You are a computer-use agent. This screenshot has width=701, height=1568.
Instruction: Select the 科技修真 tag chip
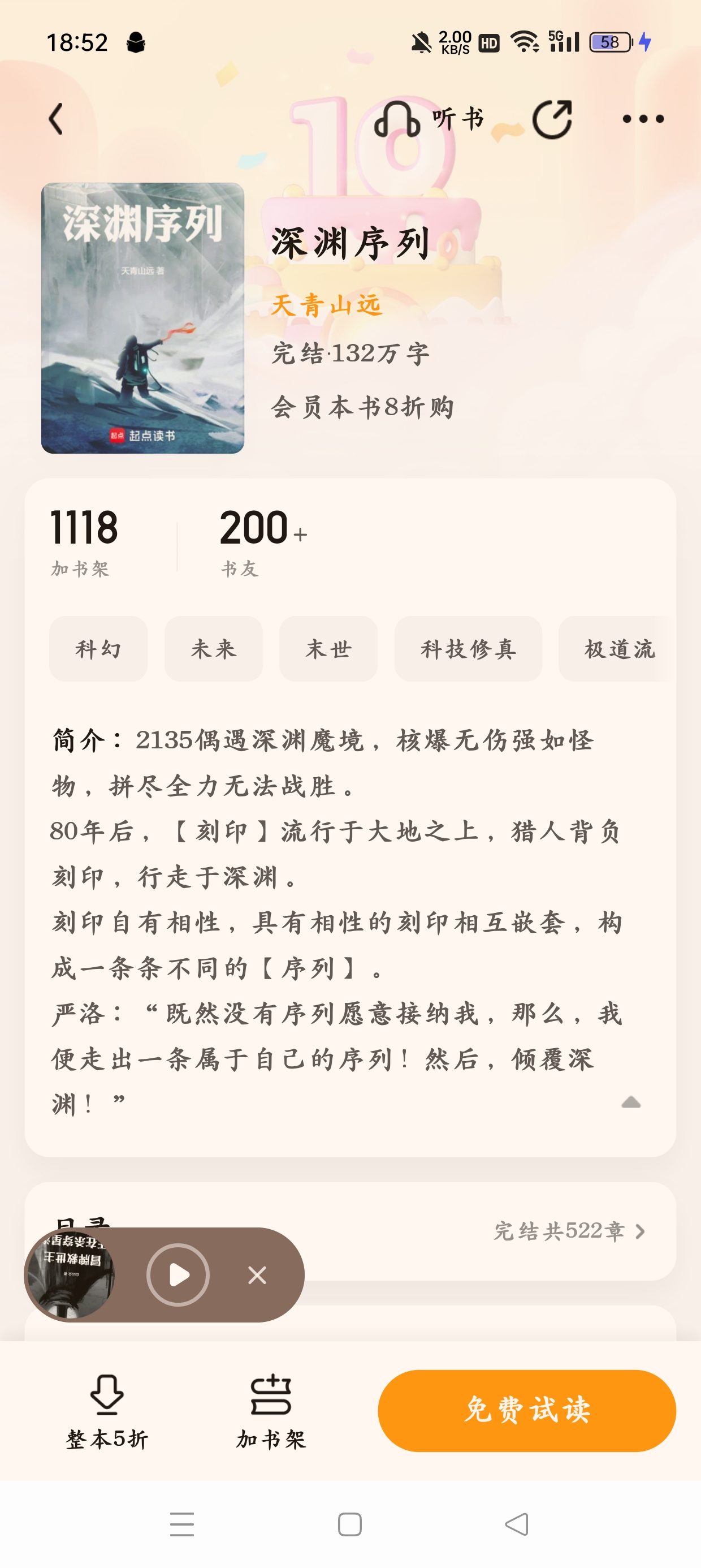[x=468, y=649]
